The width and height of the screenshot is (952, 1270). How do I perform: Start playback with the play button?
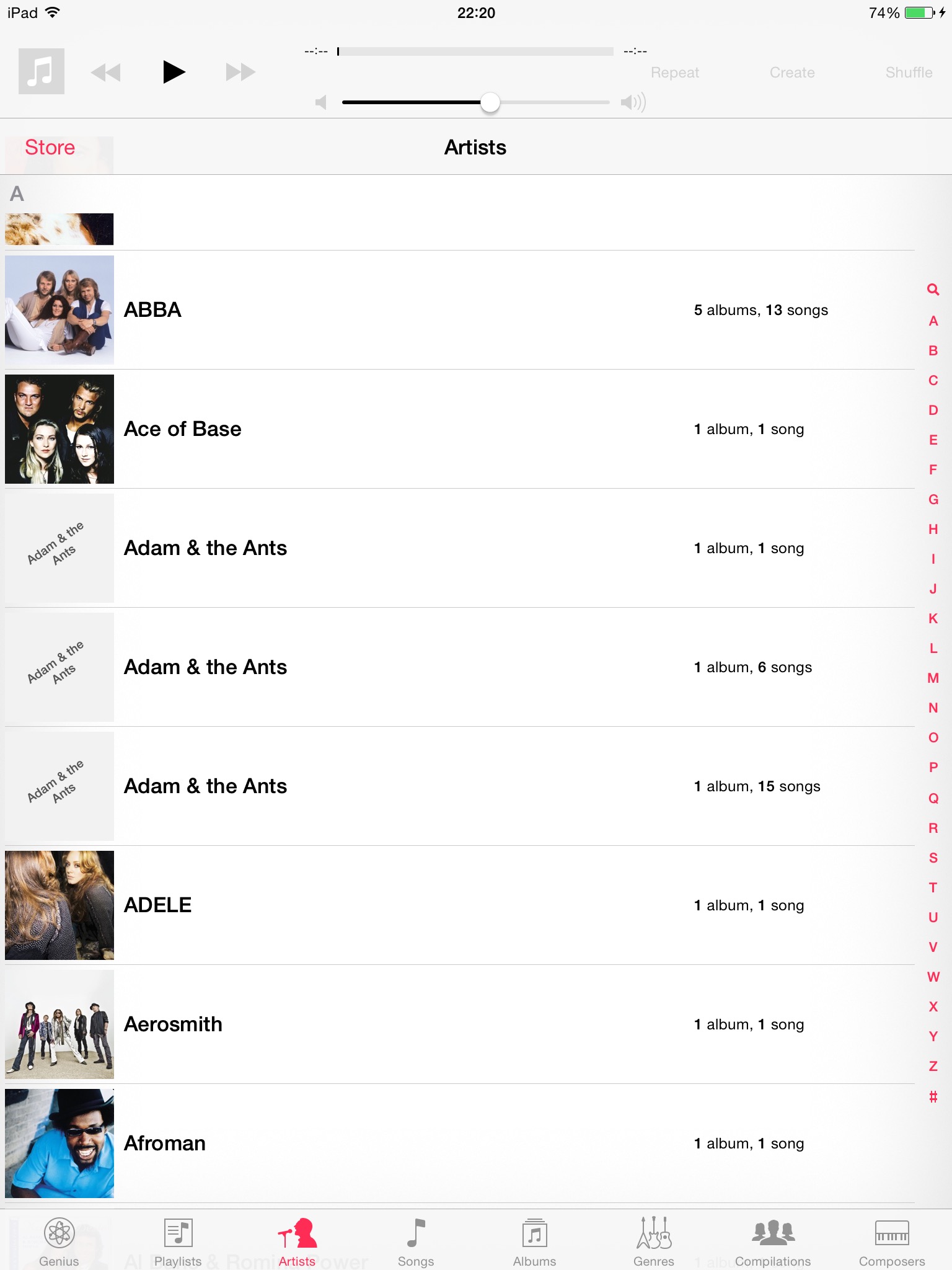tap(174, 72)
